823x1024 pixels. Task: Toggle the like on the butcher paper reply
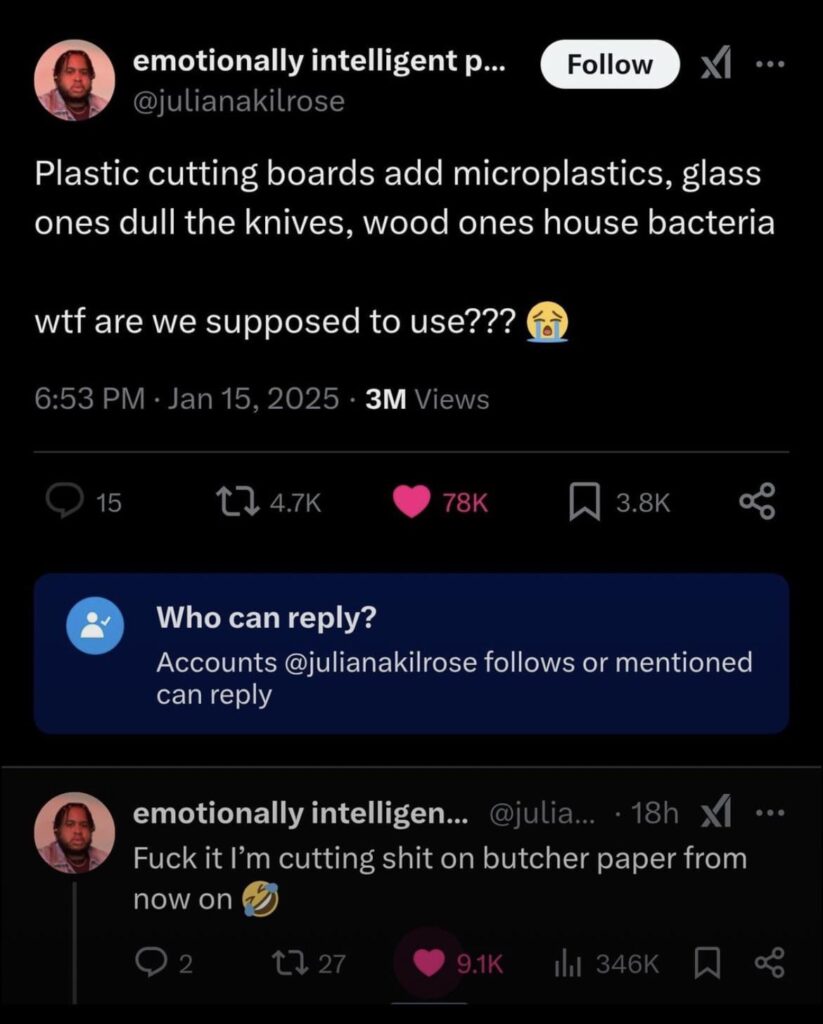(x=430, y=963)
